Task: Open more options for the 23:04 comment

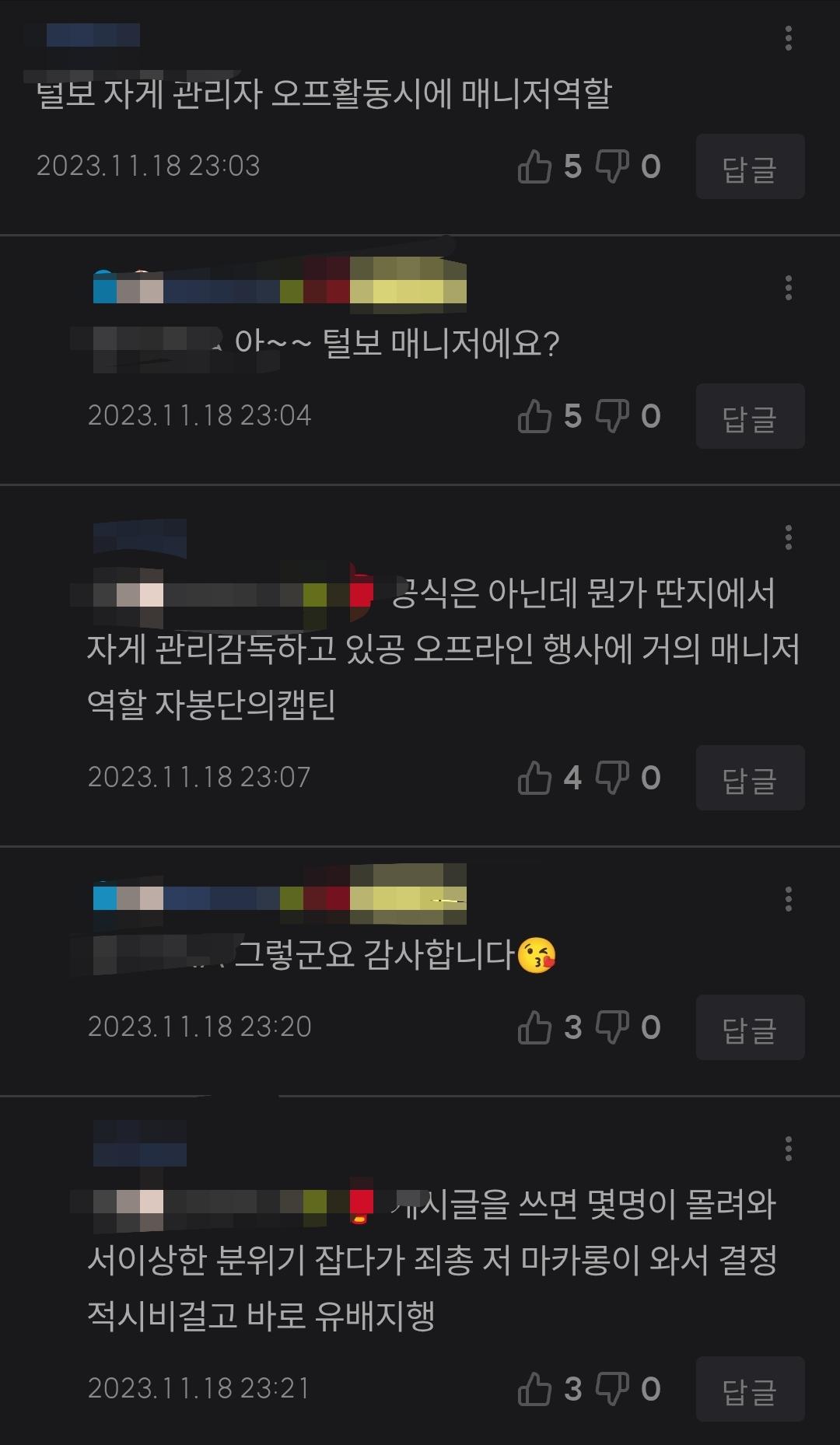Action: (789, 288)
